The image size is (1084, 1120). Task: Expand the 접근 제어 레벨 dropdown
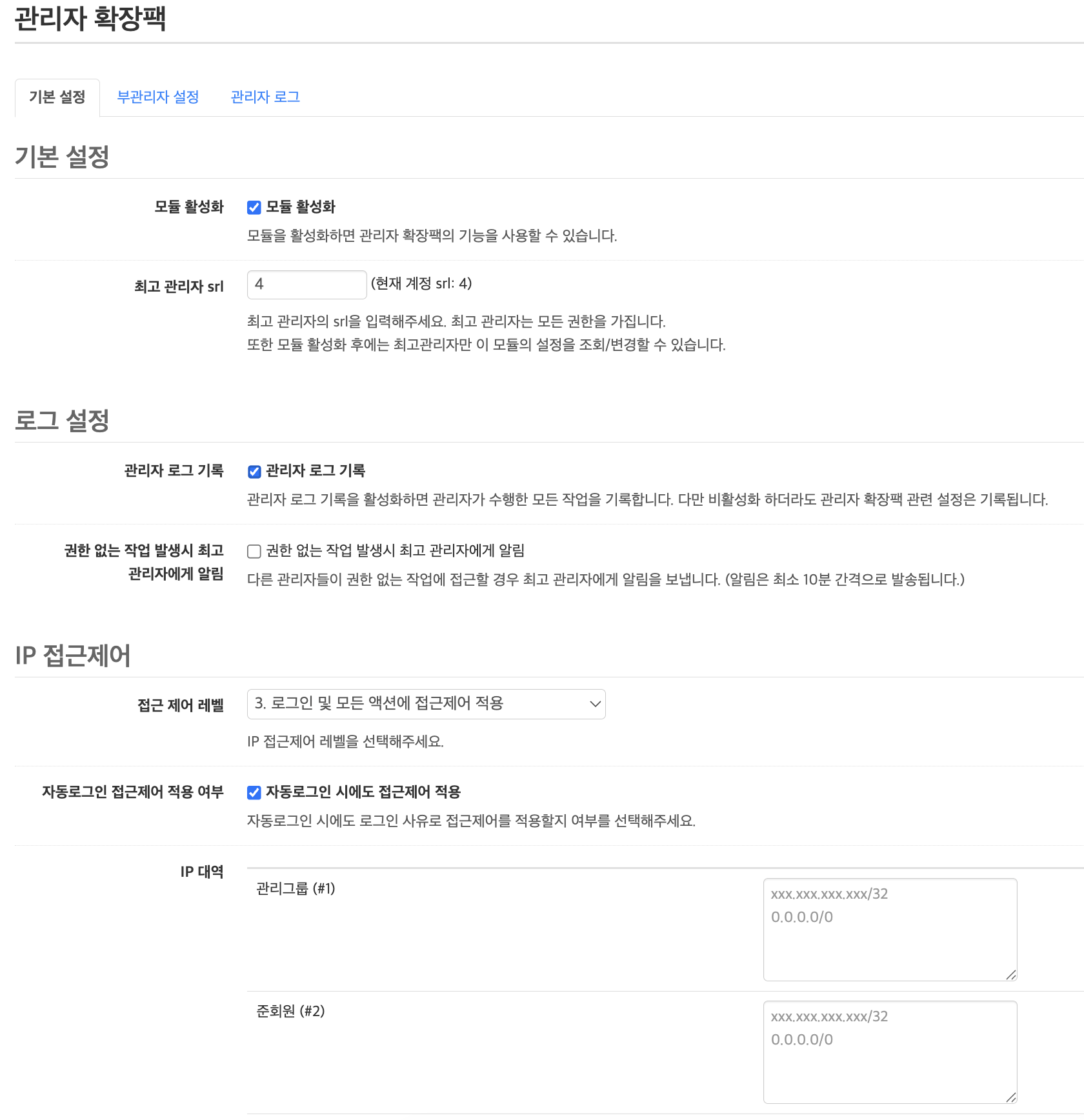tap(426, 704)
